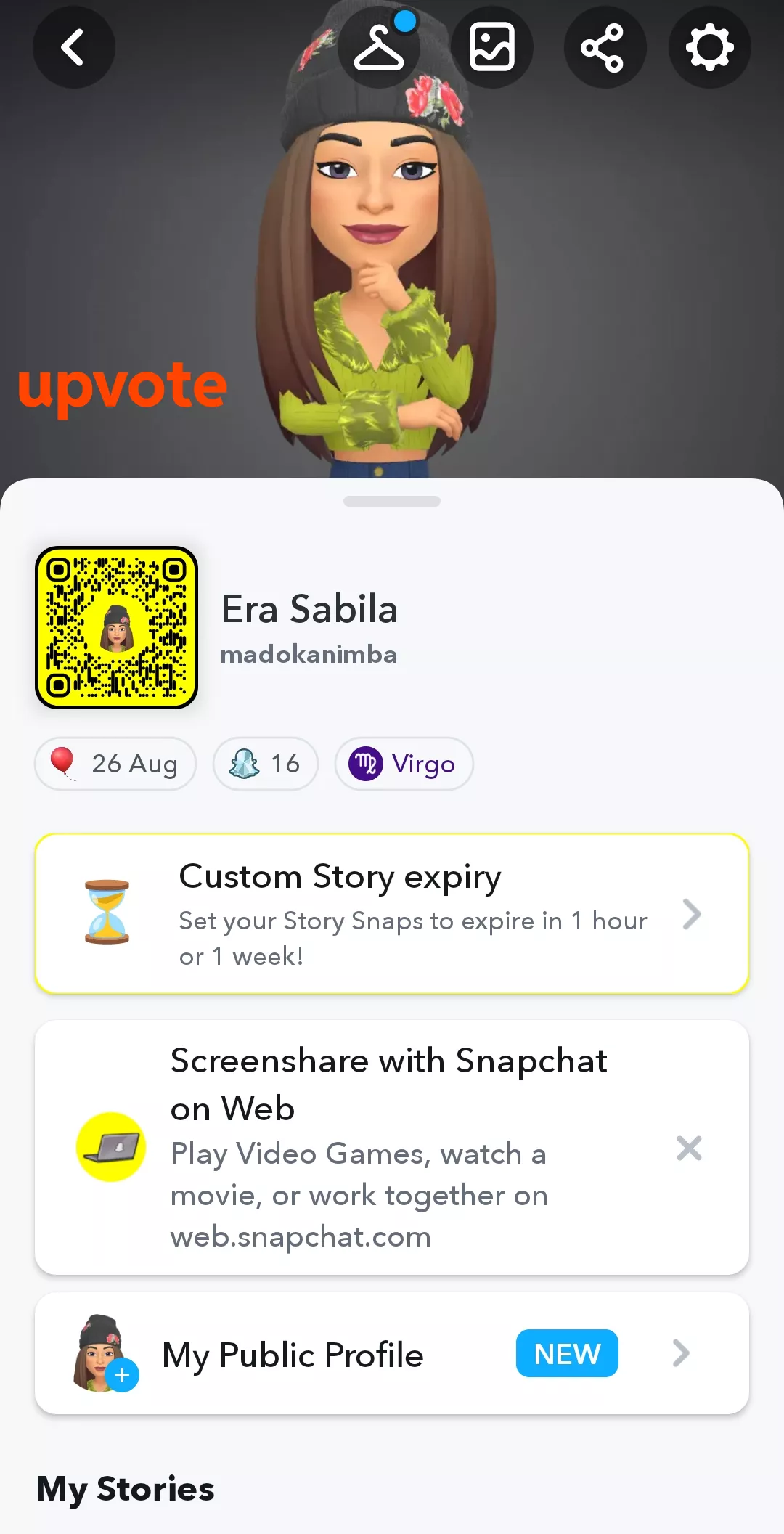Open the Custom Story expiry card
Viewport: 784px width, 1534px height.
pyautogui.click(x=392, y=914)
